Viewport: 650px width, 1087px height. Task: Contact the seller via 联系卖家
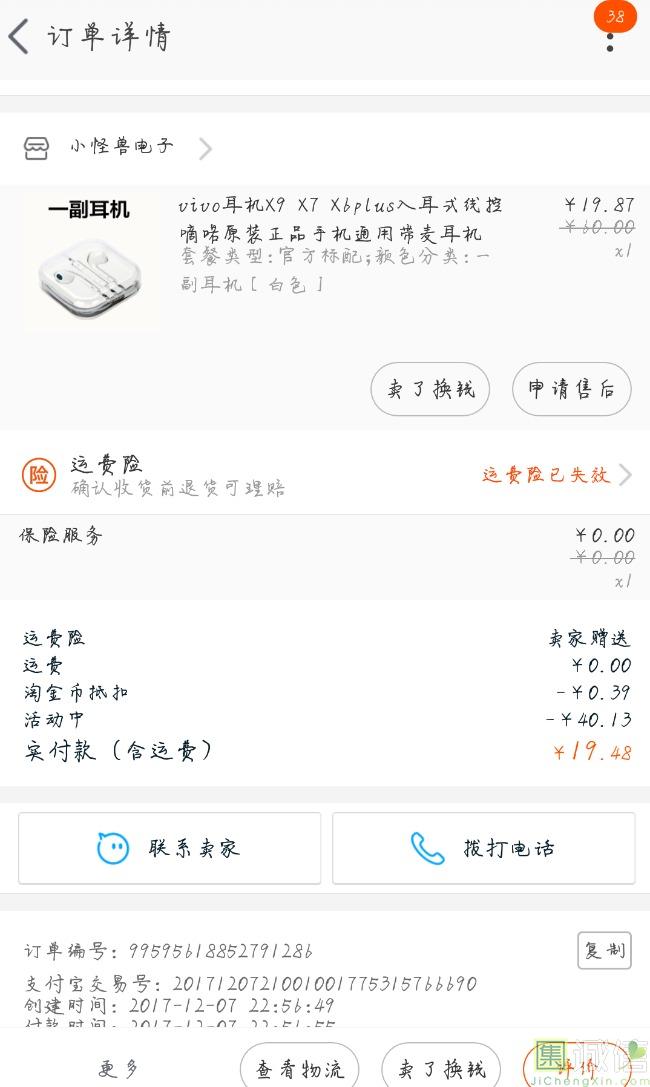tap(170, 848)
